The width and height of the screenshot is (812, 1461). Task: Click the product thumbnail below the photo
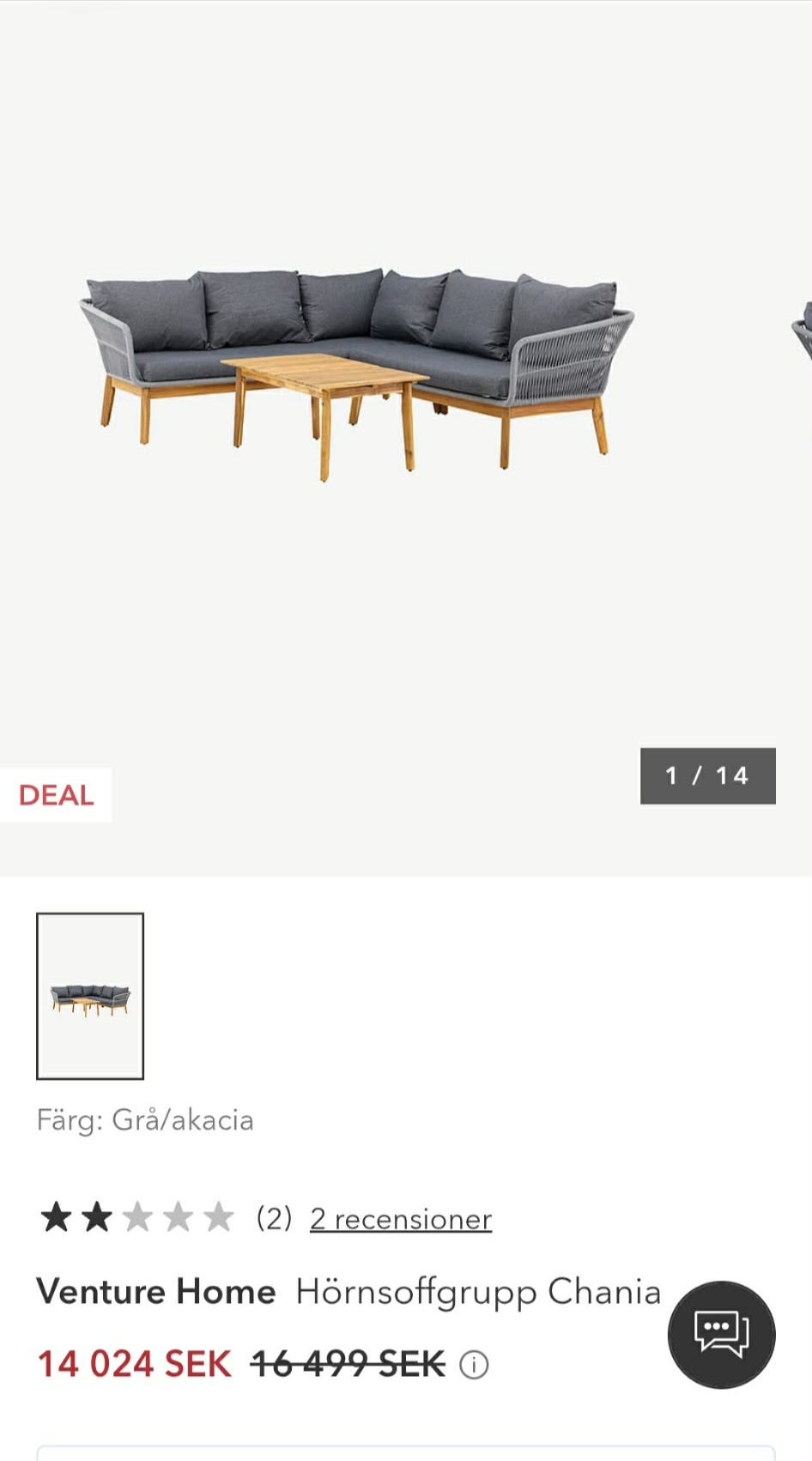point(90,996)
